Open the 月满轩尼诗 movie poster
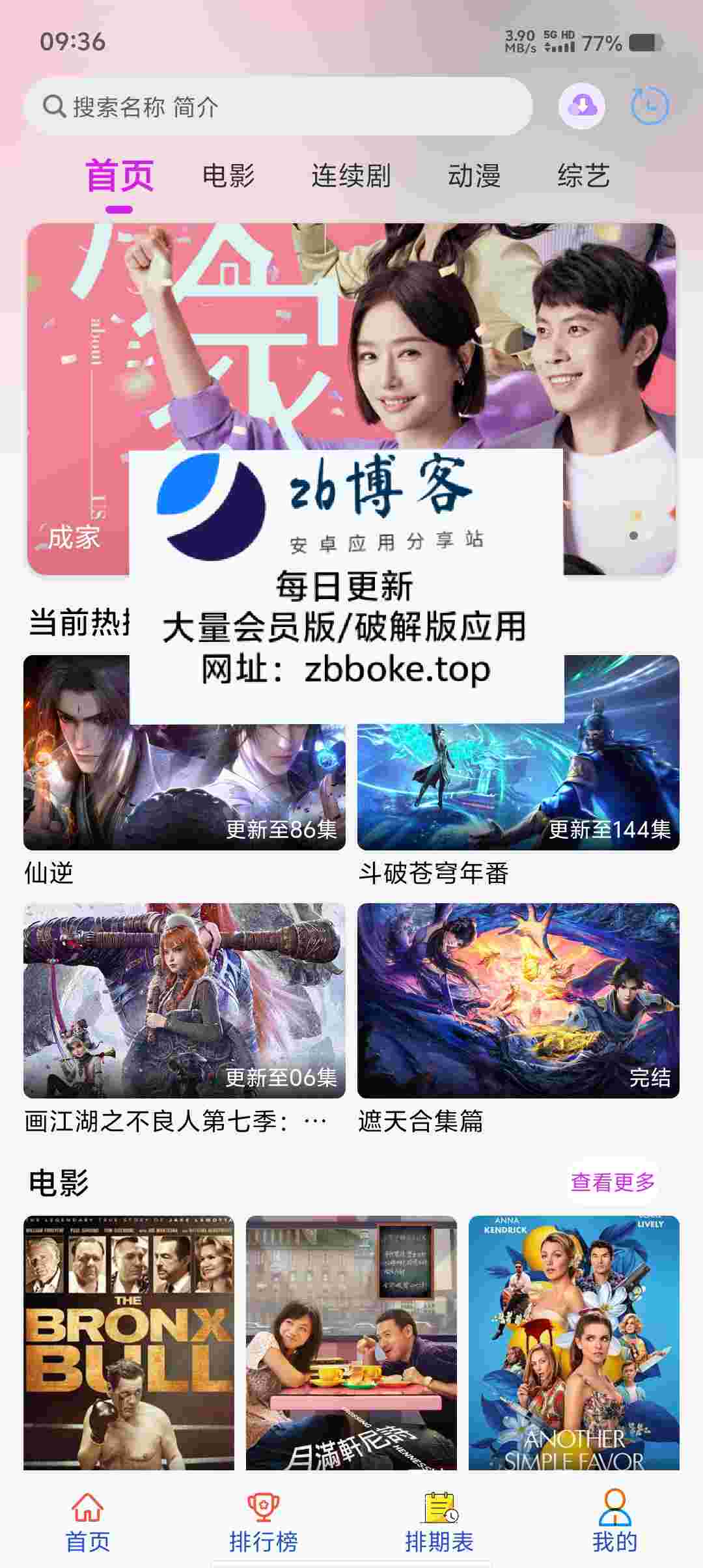Viewport: 703px width, 1568px height. tap(351, 1341)
